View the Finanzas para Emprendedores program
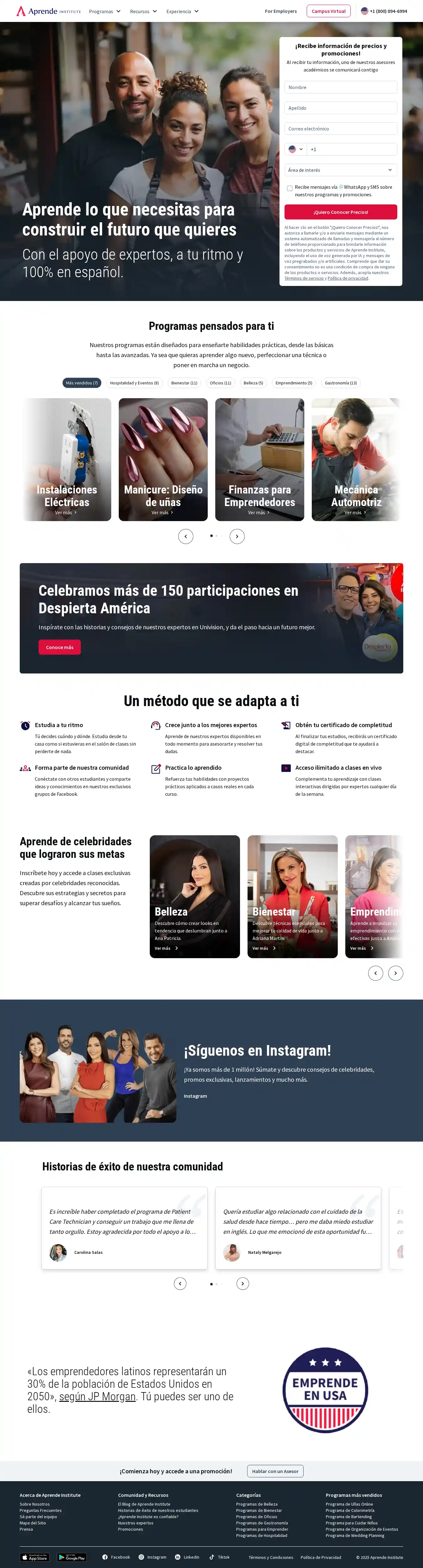The height and width of the screenshot is (1568, 423). click(259, 460)
